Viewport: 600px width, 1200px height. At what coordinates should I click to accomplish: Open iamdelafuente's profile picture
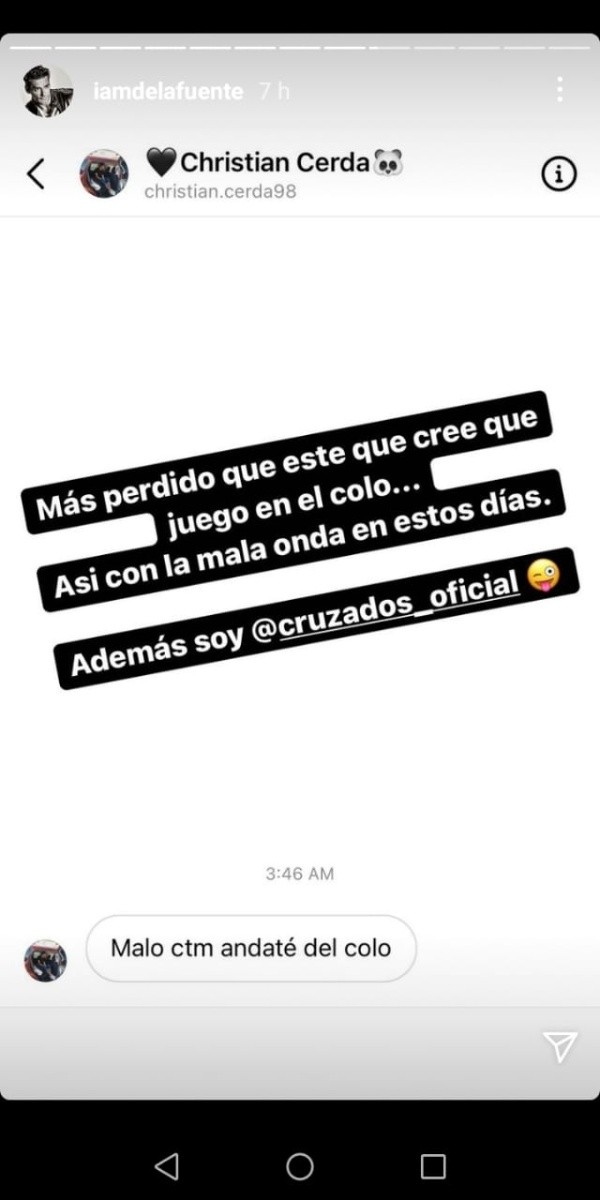47,92
